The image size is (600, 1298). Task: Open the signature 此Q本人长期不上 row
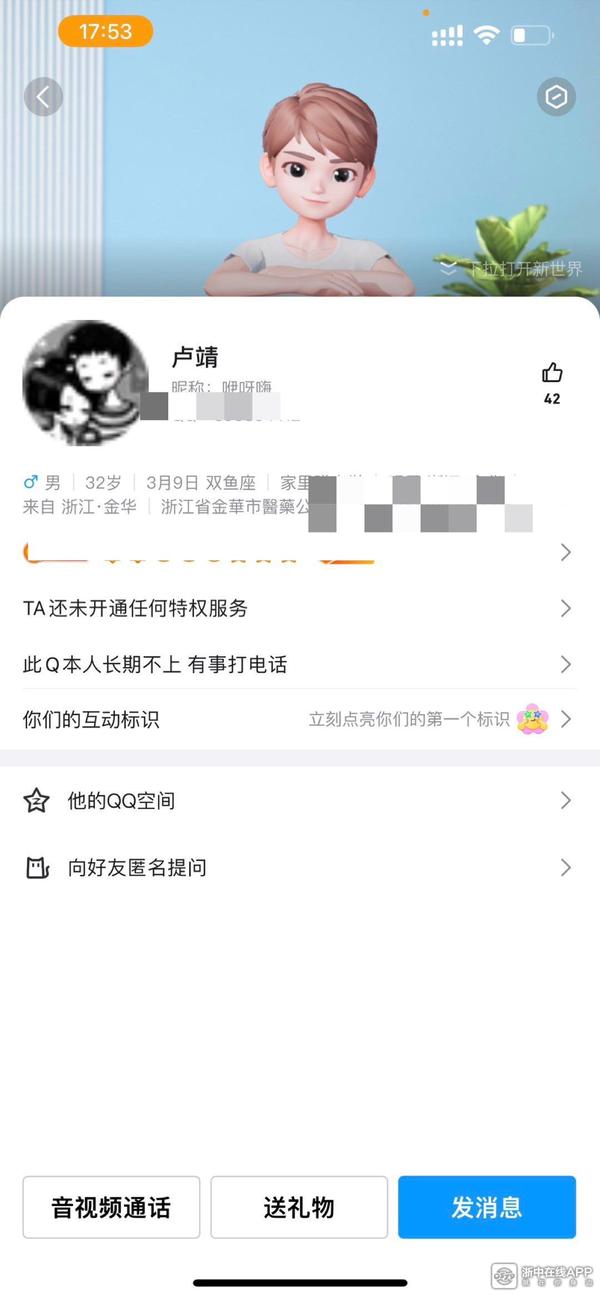(298, 664)
